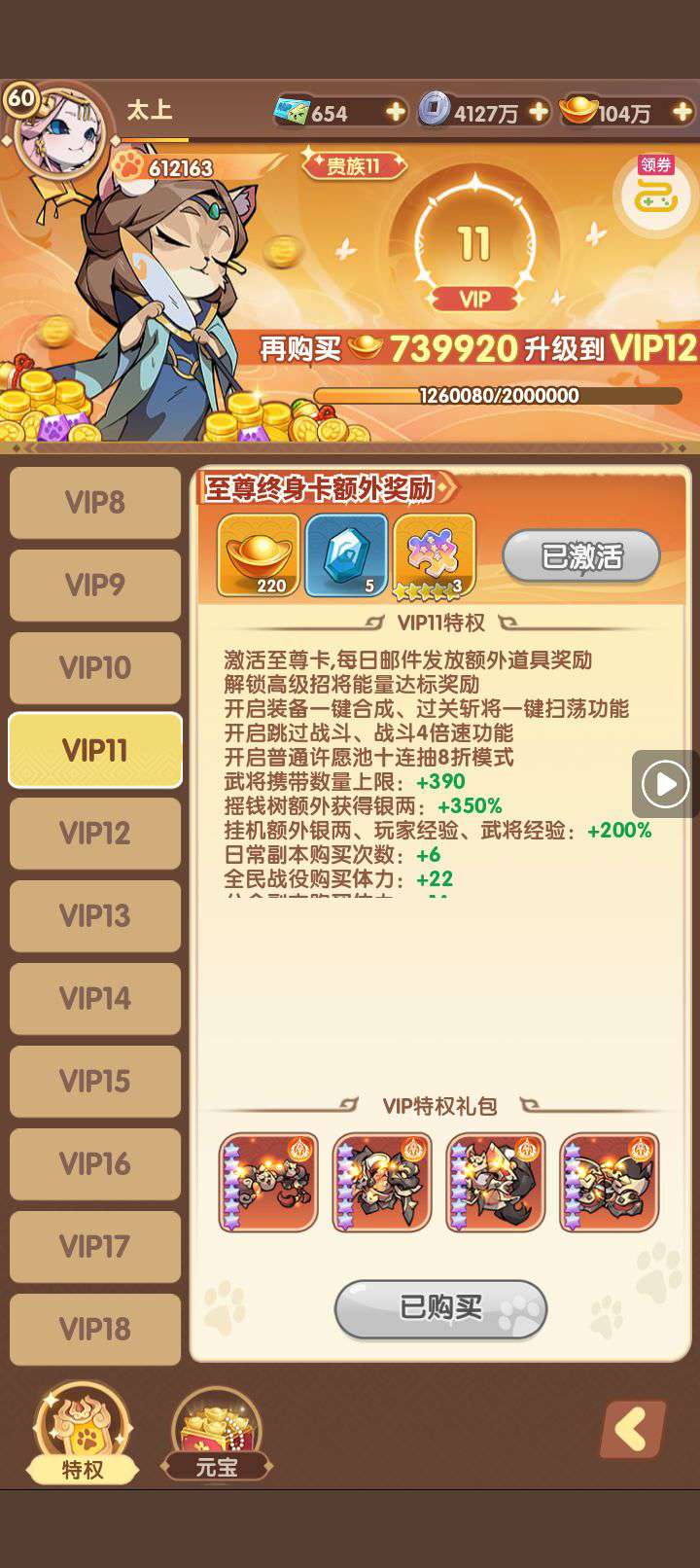Tap the 已激活 button
The width and height of the screenshot is (700, 1568).
click(580, 556)
